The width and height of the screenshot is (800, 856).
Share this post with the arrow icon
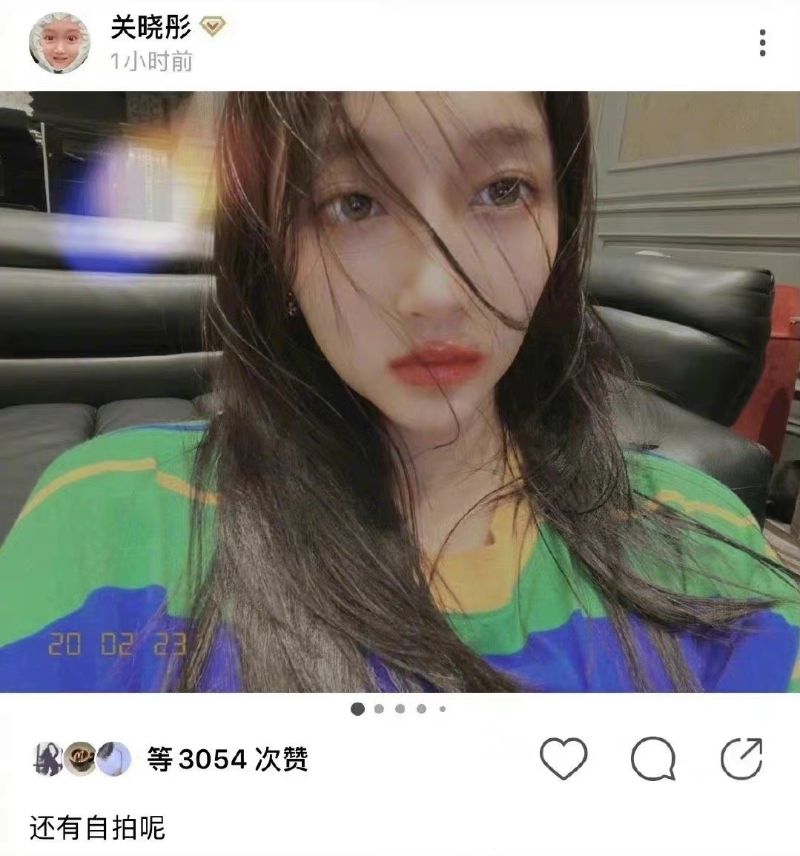(x=742, y=759)
